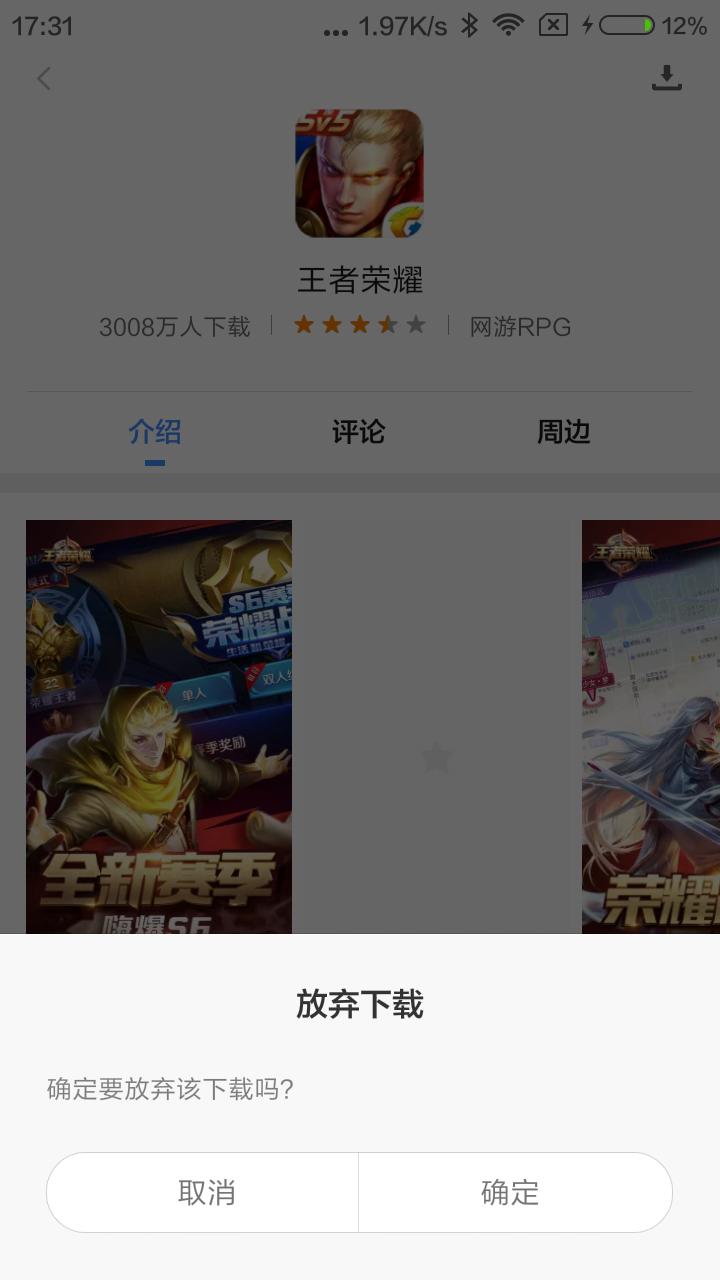Switch to the 评论 tab

359,432
